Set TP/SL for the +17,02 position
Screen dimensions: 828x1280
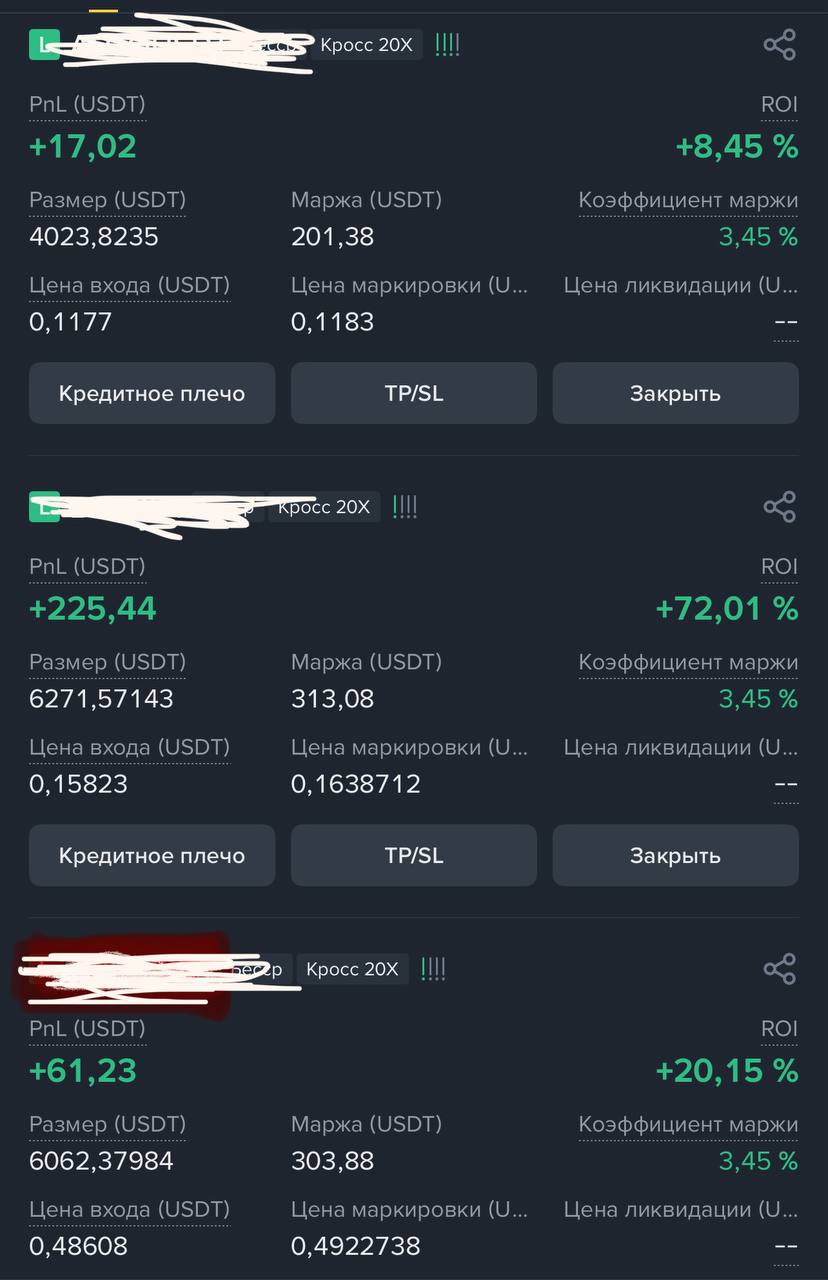(x=414, y=393)
